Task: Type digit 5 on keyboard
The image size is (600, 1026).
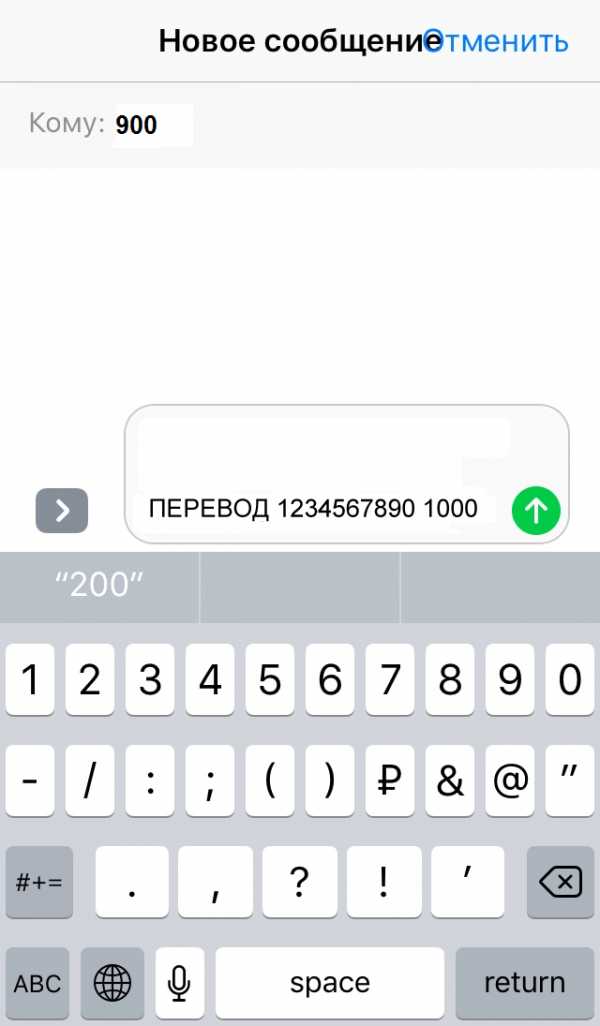Action: [270, 681]
